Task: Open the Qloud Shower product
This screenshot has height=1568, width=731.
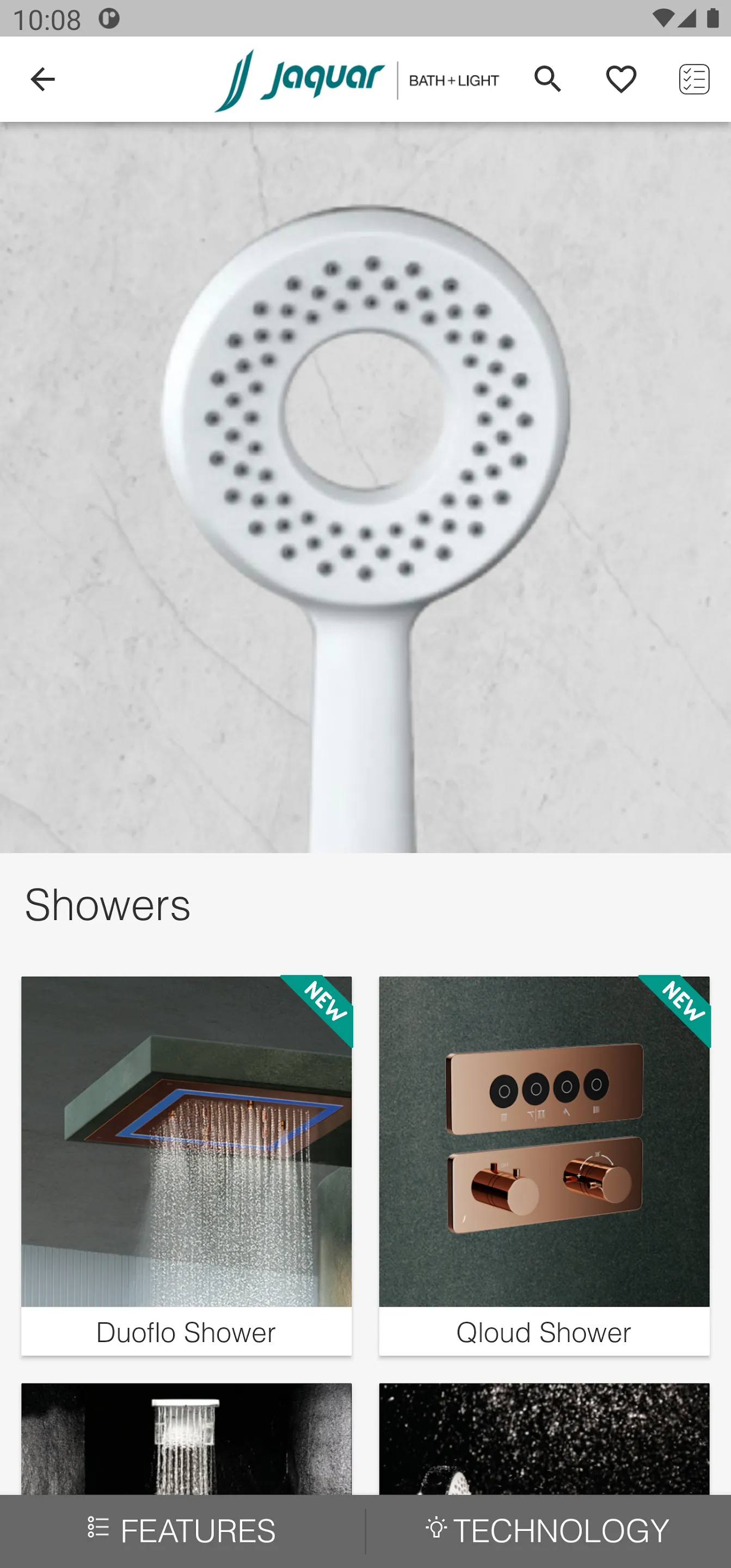Action: 544,1156
